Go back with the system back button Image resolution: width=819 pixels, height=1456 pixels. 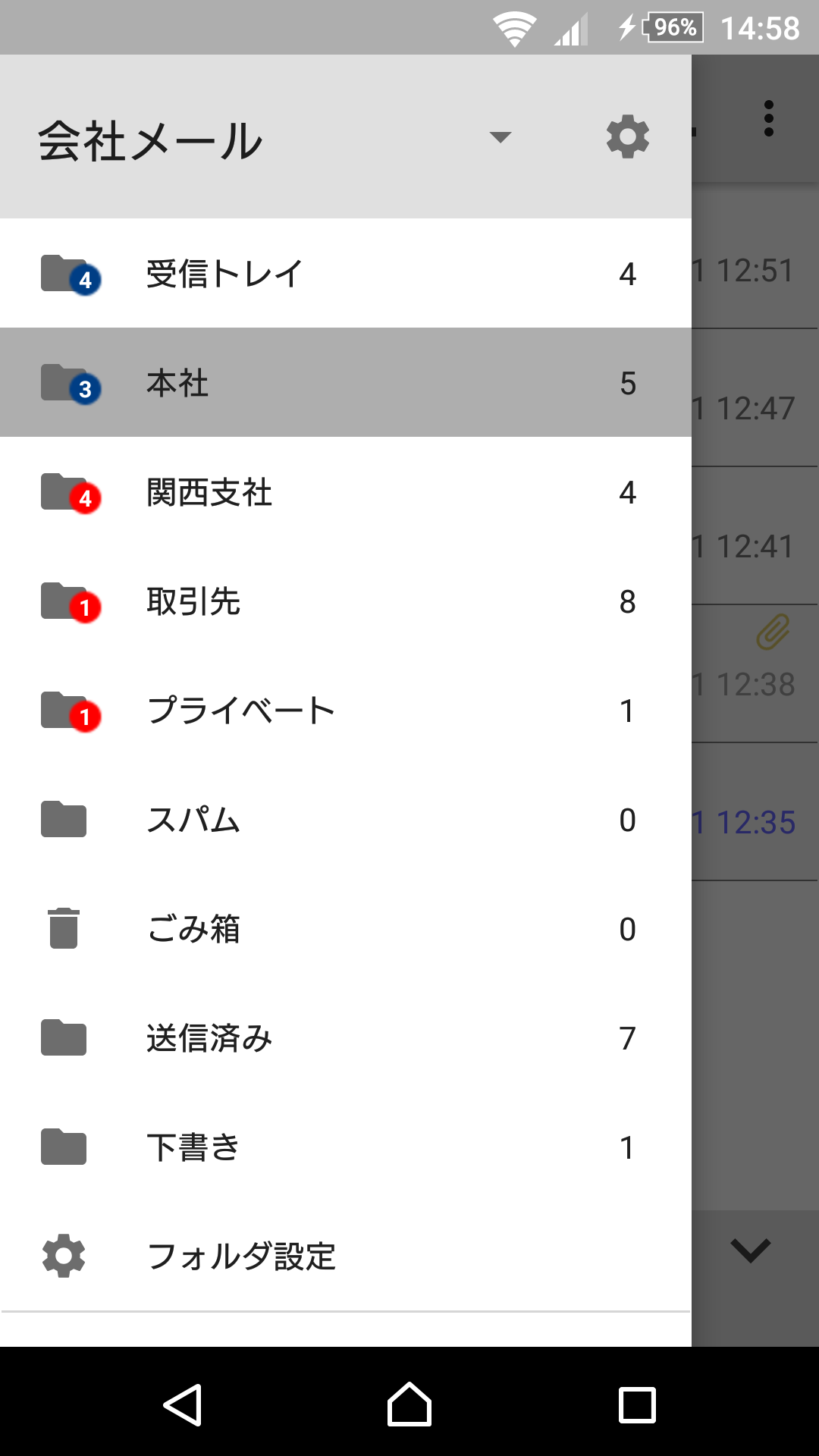click(183, 1405)
